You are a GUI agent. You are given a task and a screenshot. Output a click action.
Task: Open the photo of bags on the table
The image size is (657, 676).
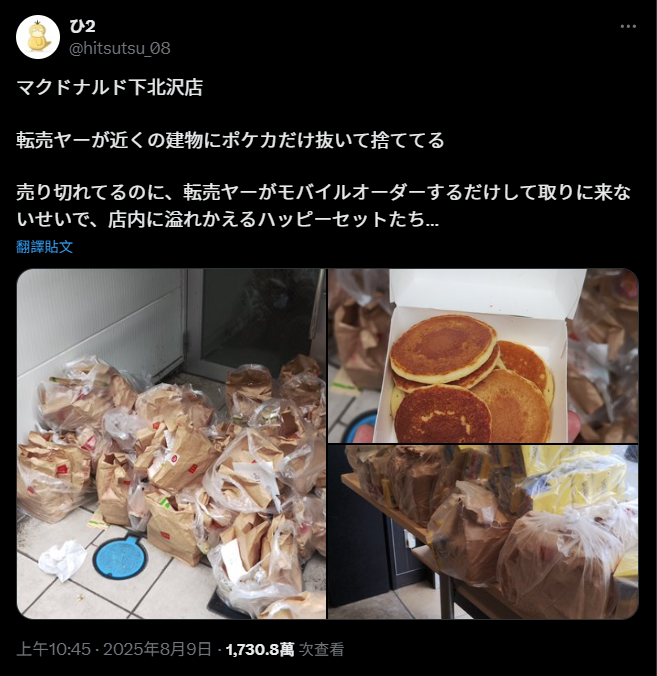[483, 532]
